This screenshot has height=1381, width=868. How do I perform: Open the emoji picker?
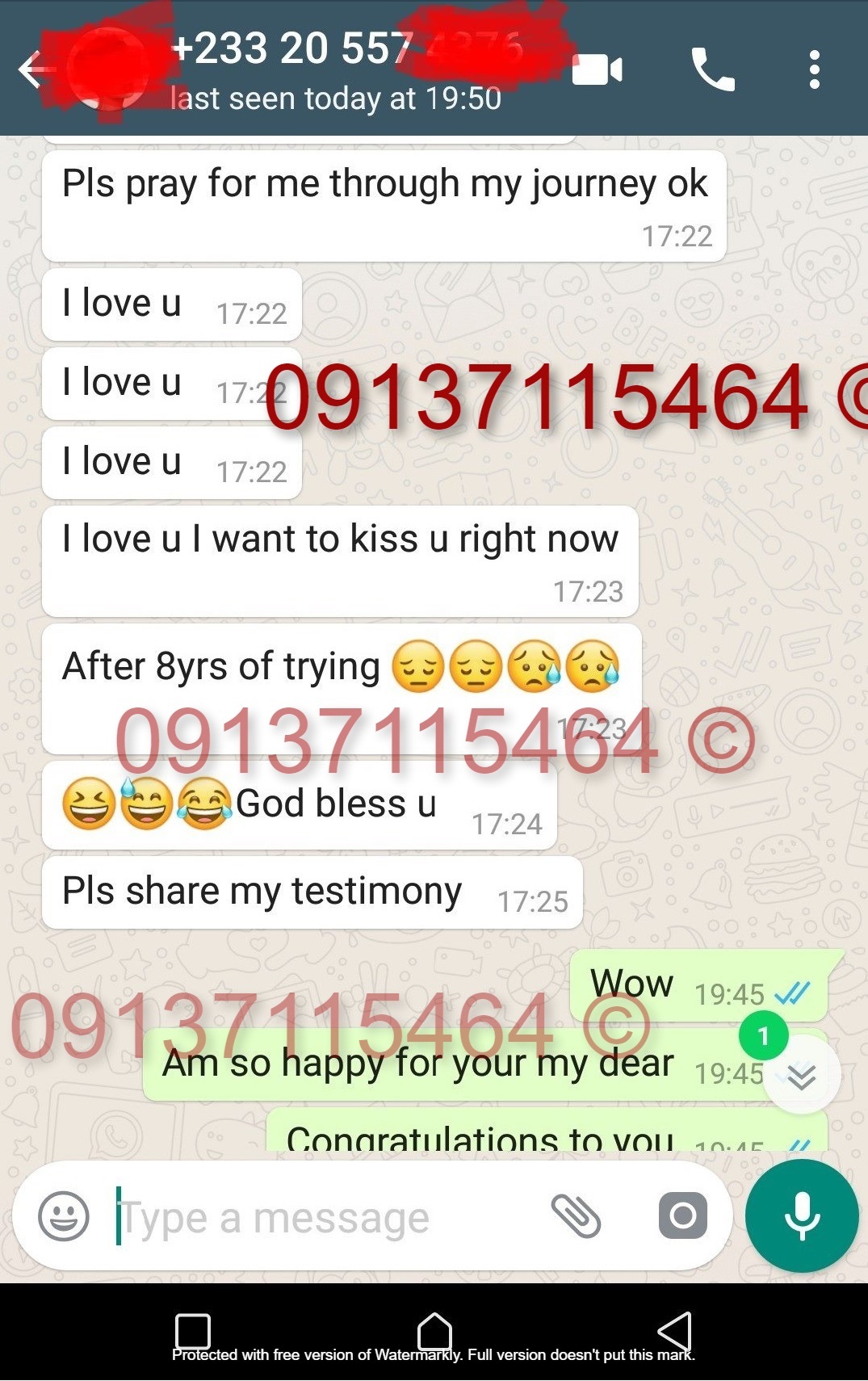coord(64,1216)
